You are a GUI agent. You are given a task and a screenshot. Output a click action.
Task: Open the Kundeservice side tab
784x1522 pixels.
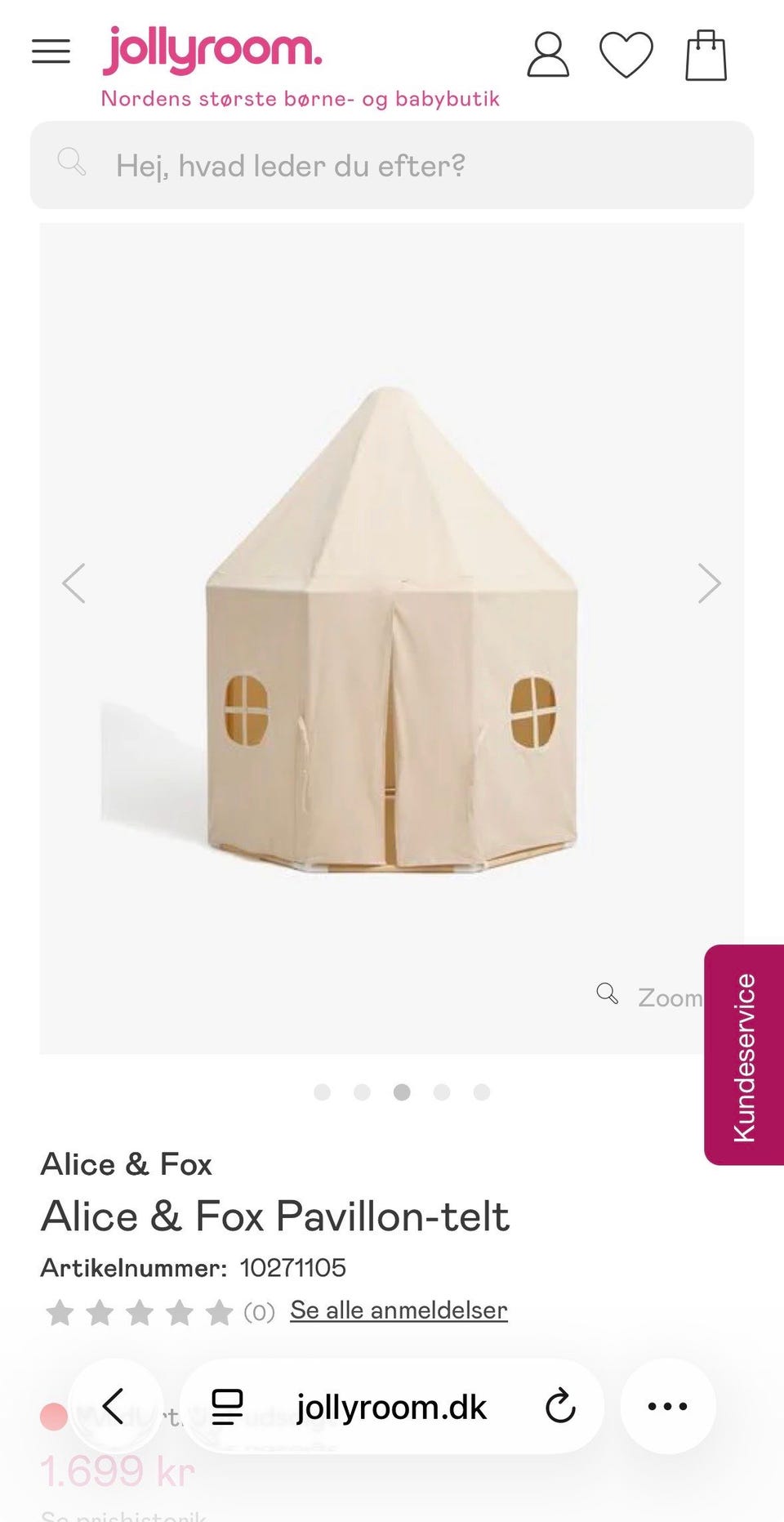pyautogui.click(x=744, y=1055)
